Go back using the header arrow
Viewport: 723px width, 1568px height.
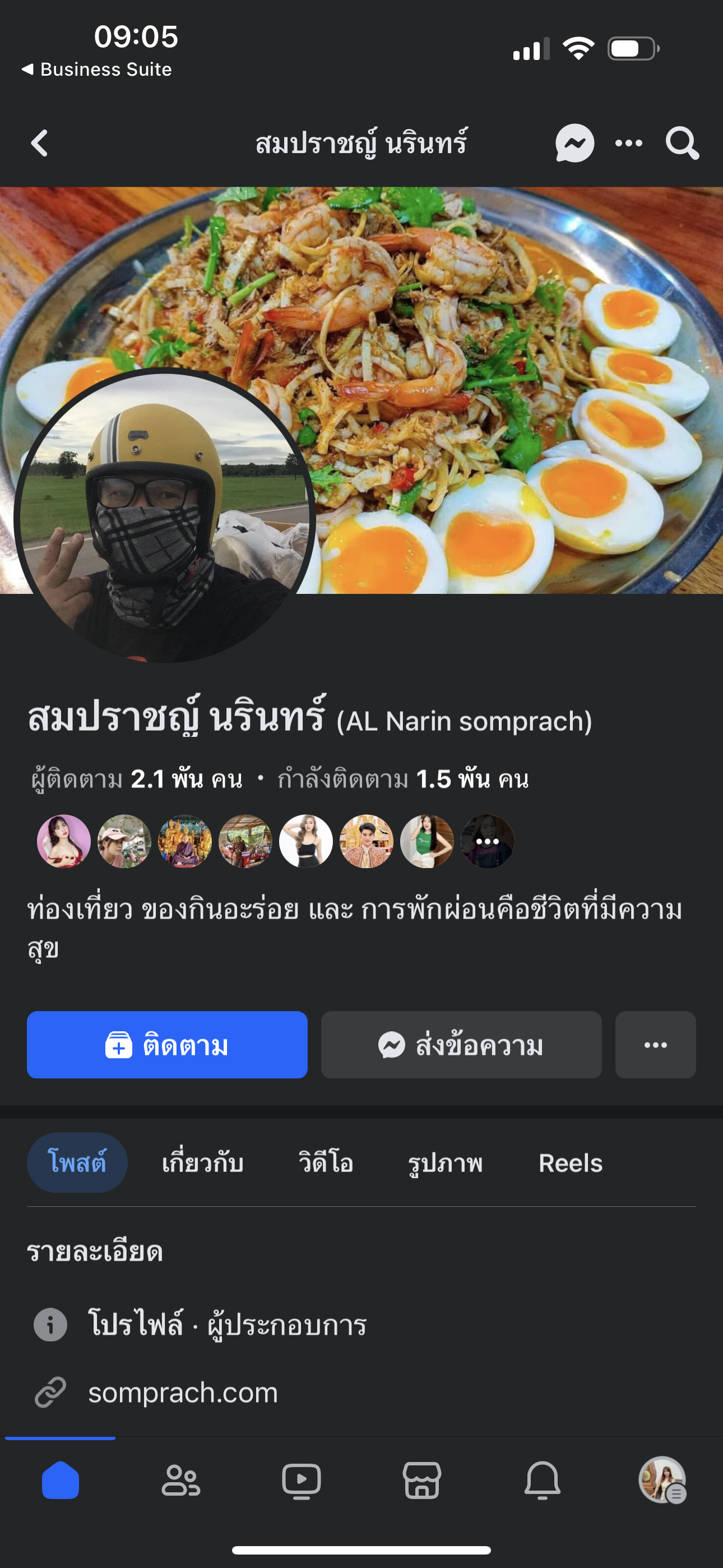(x=40, y=144)
